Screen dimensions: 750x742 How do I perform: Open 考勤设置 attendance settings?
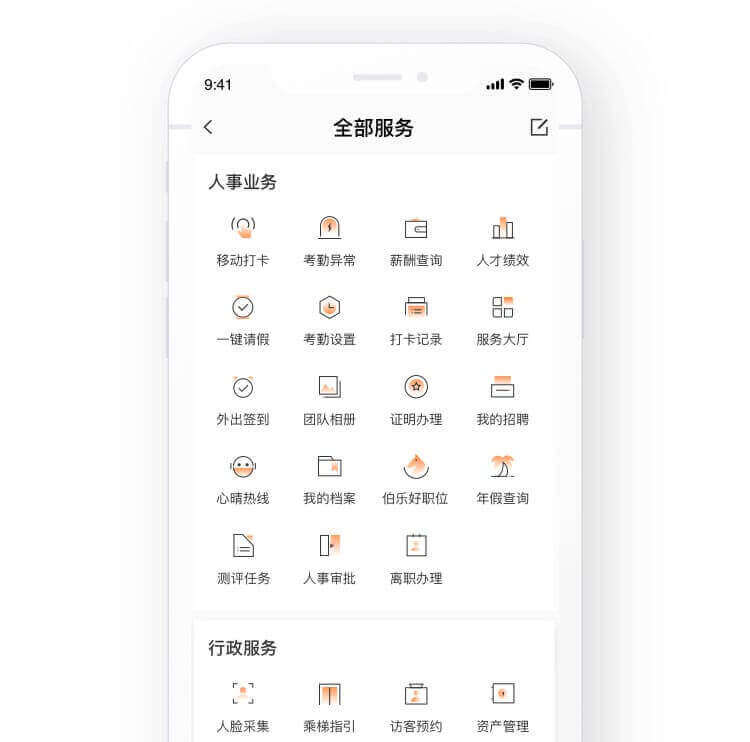click(x=329, y=319)
